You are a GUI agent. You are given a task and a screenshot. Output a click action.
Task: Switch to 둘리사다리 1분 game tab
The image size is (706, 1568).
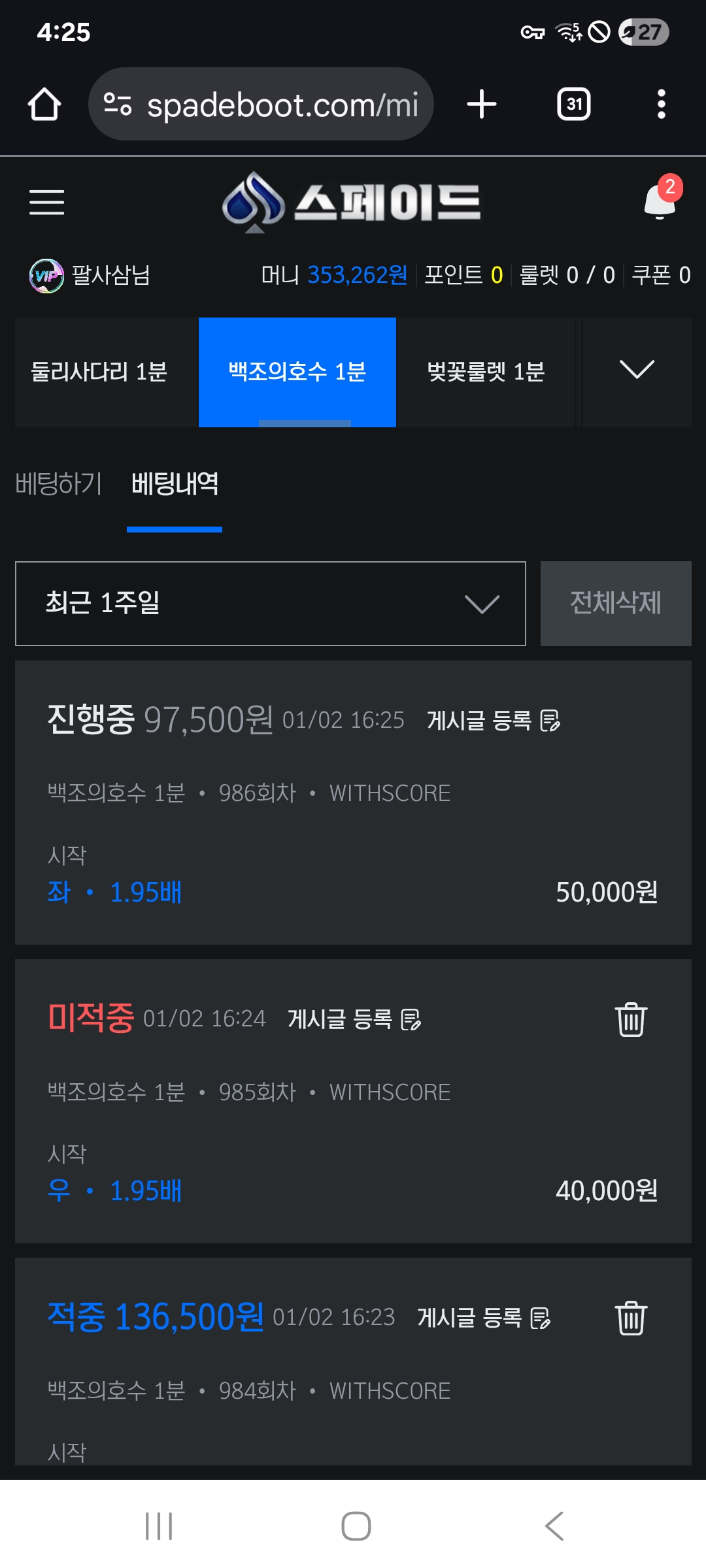(99, 372)
